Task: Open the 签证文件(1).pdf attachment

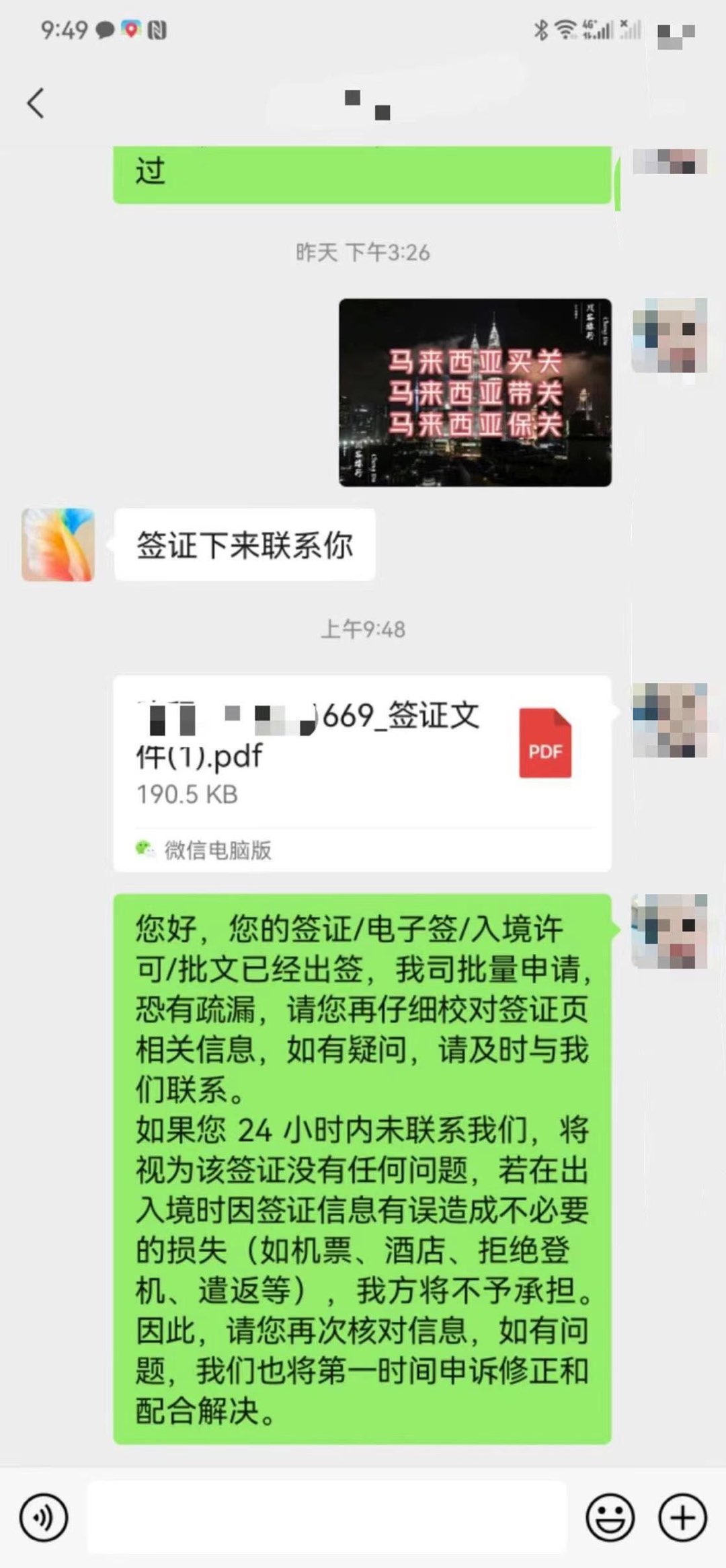Action: [x=362, y=753]
